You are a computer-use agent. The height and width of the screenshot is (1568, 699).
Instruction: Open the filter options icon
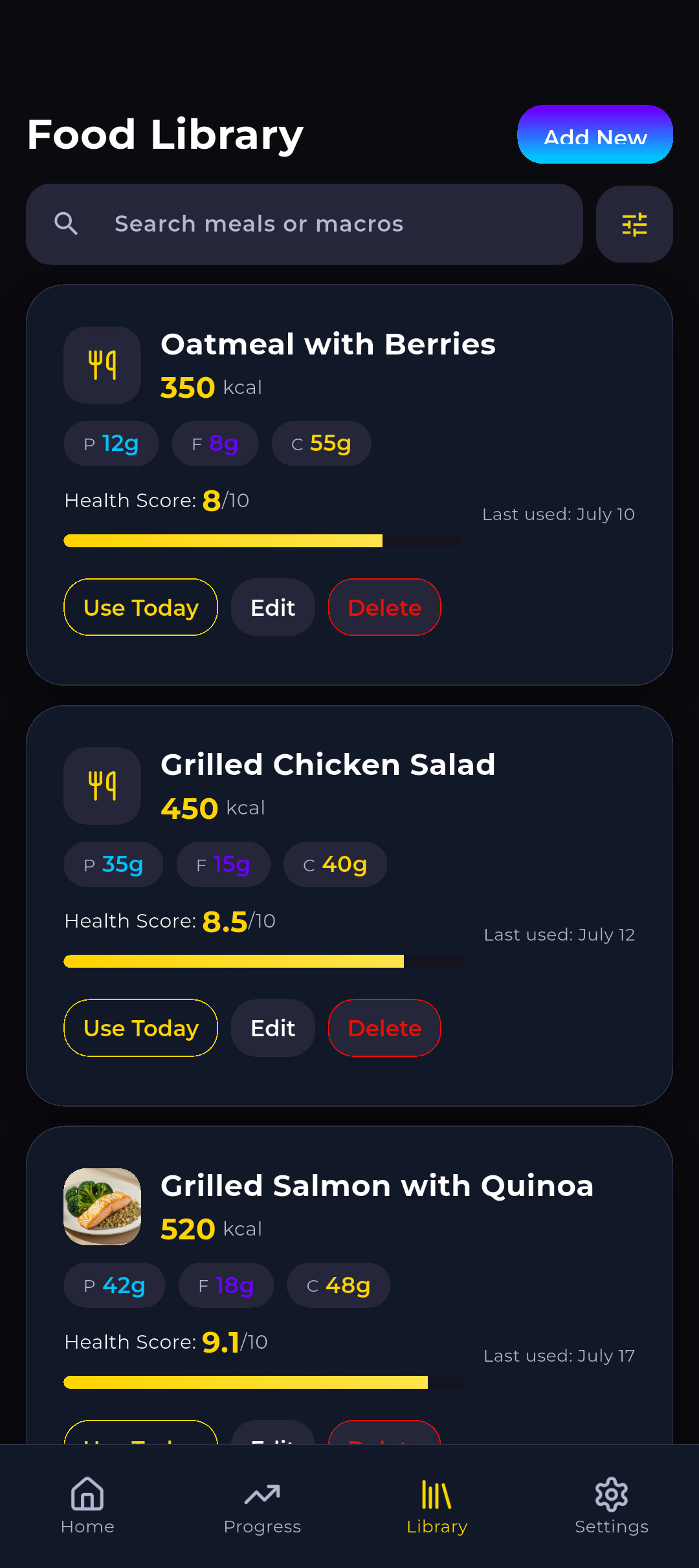[x=634, y=224]
